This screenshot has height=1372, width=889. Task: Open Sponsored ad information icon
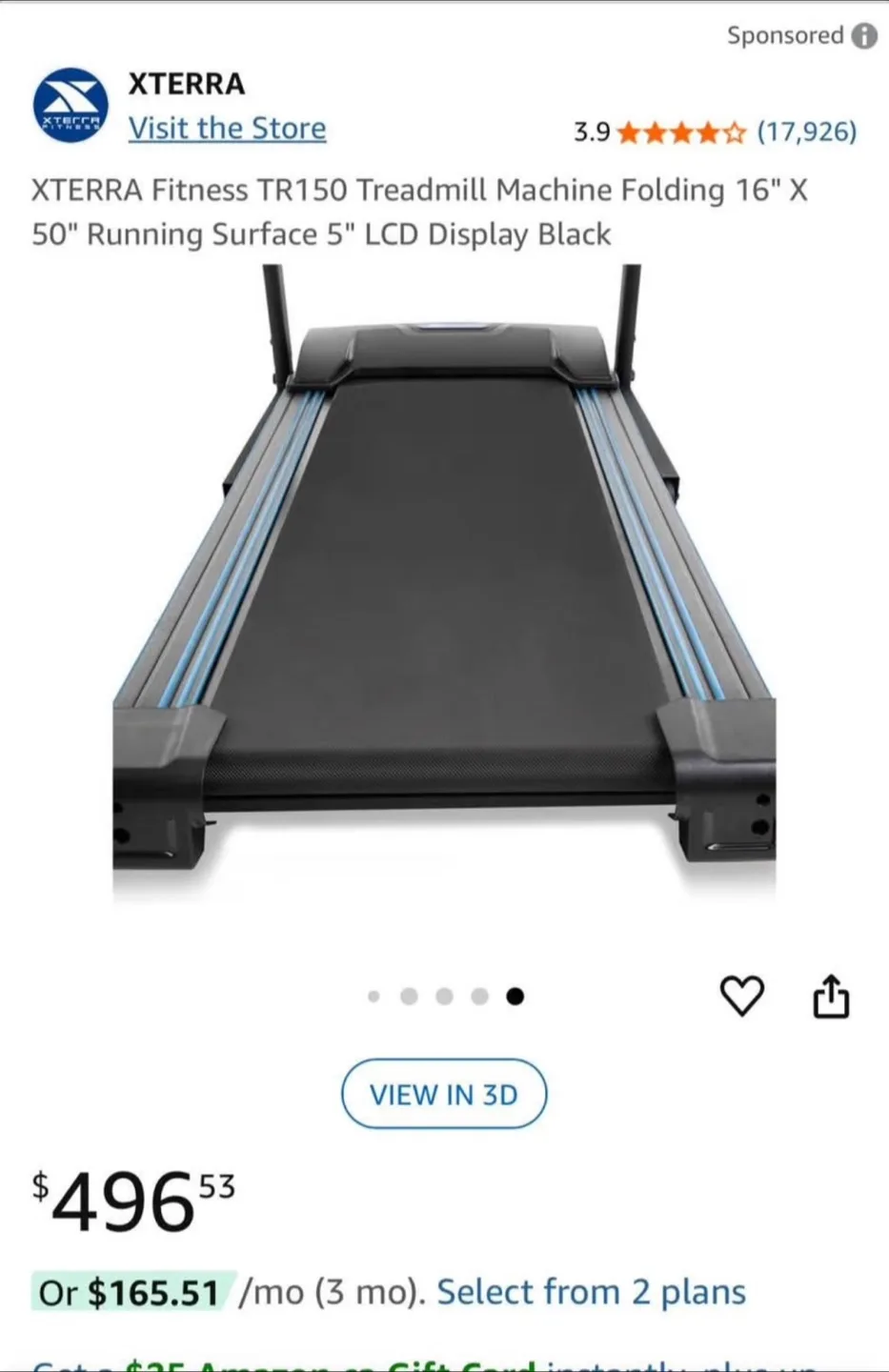[865, 35]
